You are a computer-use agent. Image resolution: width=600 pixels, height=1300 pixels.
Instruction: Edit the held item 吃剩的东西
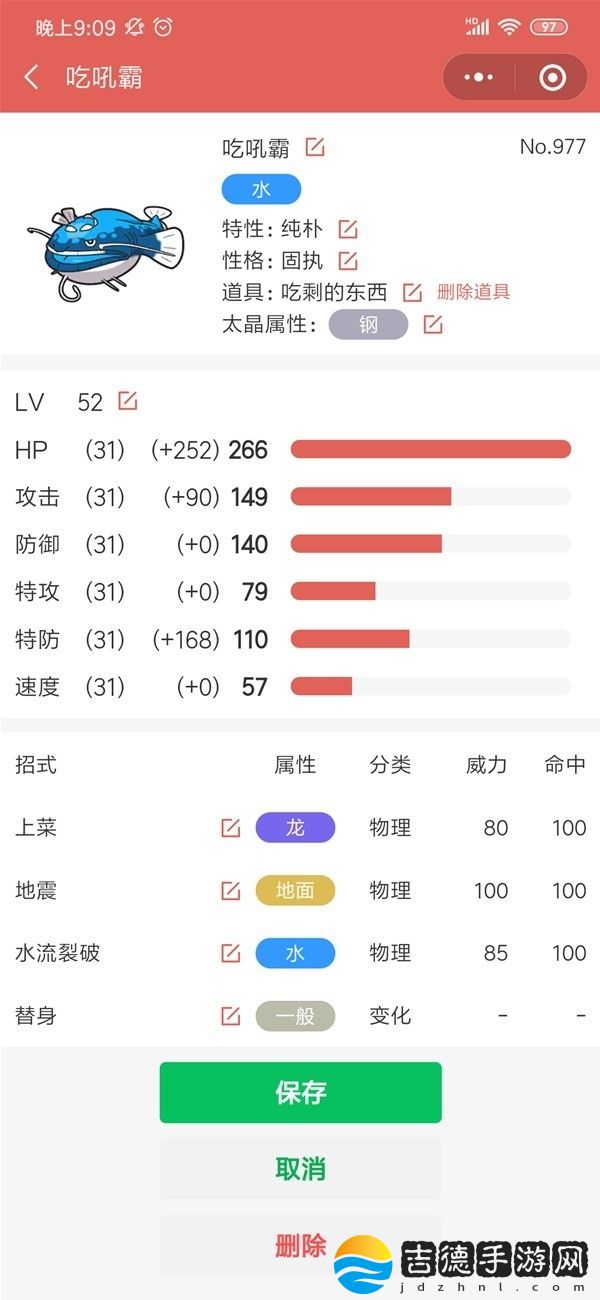[x=412, y=292]
